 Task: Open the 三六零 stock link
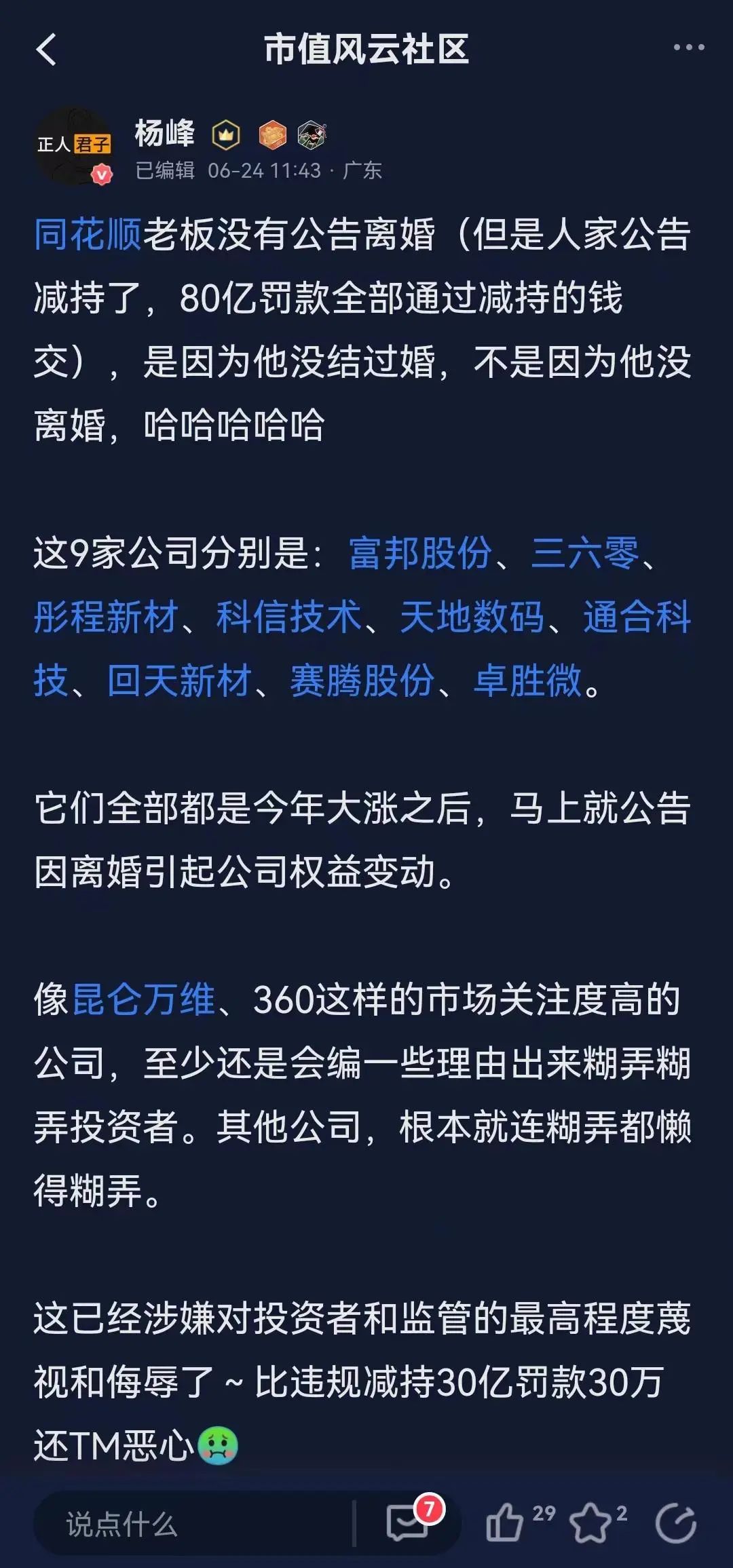[585, 553]
